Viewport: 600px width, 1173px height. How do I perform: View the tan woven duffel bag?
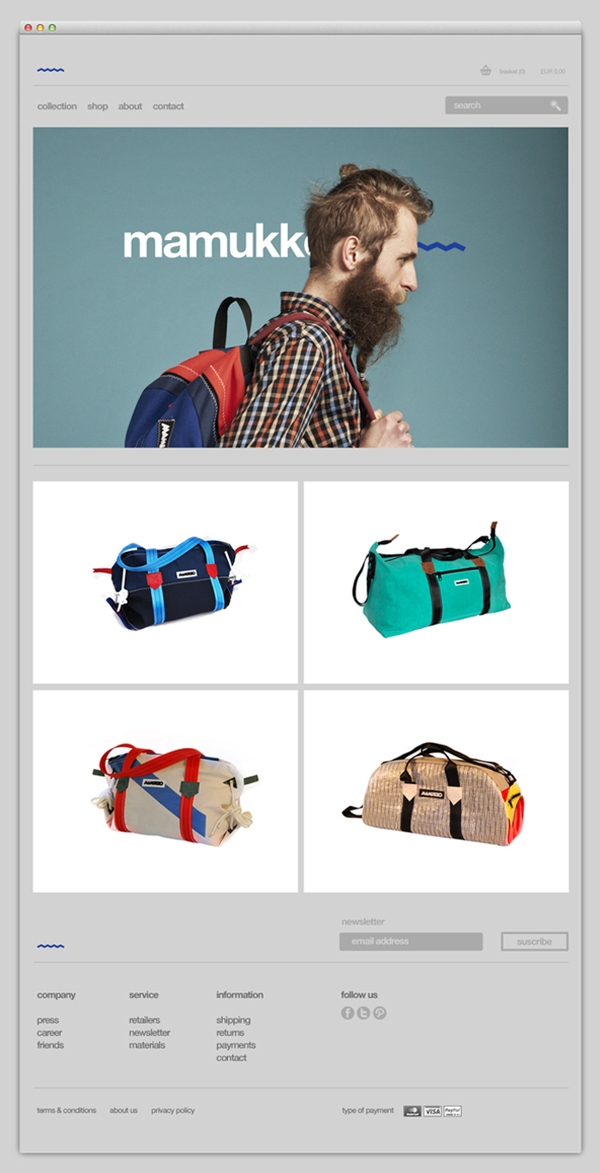(436, 791)
